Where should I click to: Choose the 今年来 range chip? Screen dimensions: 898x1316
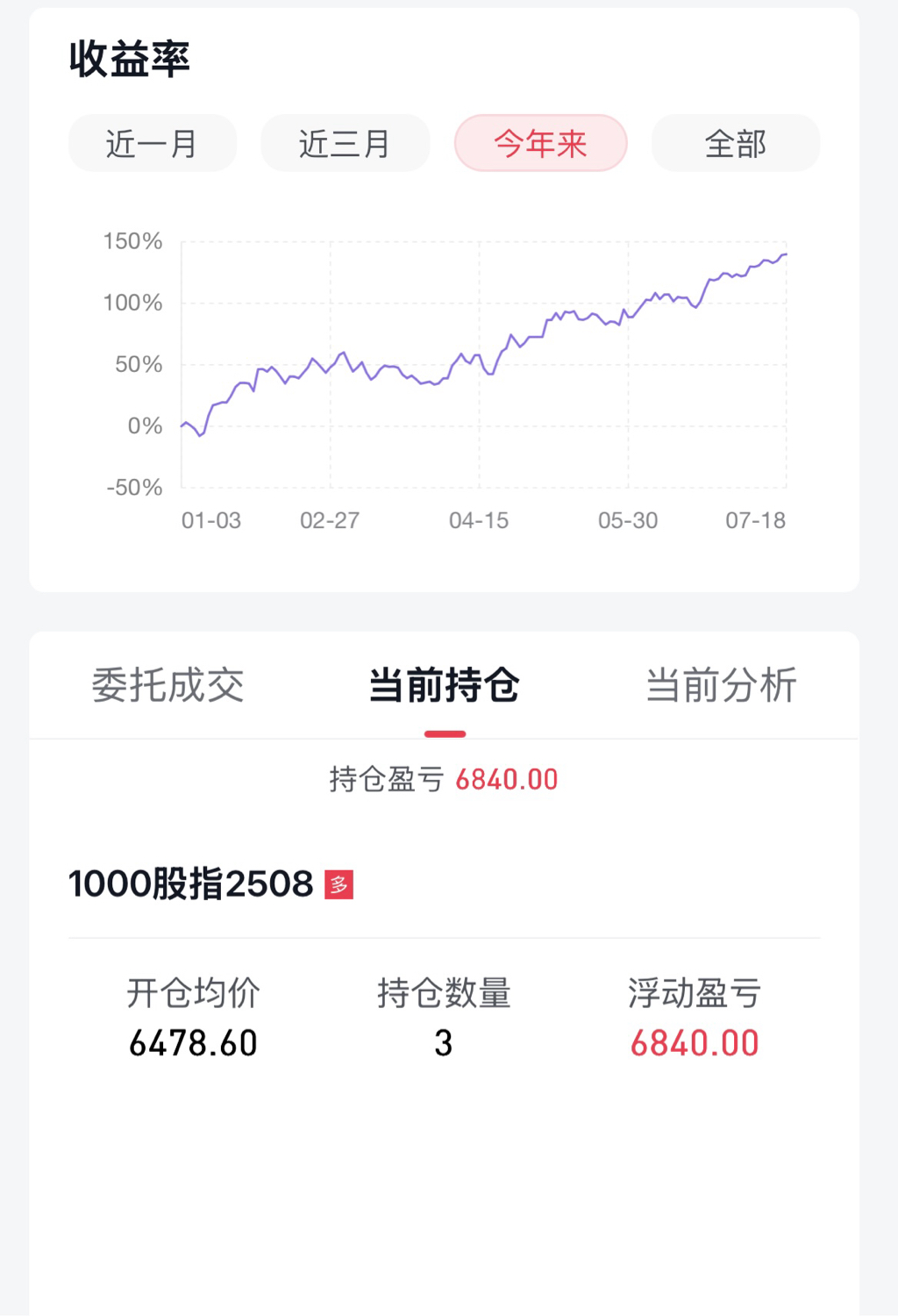tap(540, 143)
